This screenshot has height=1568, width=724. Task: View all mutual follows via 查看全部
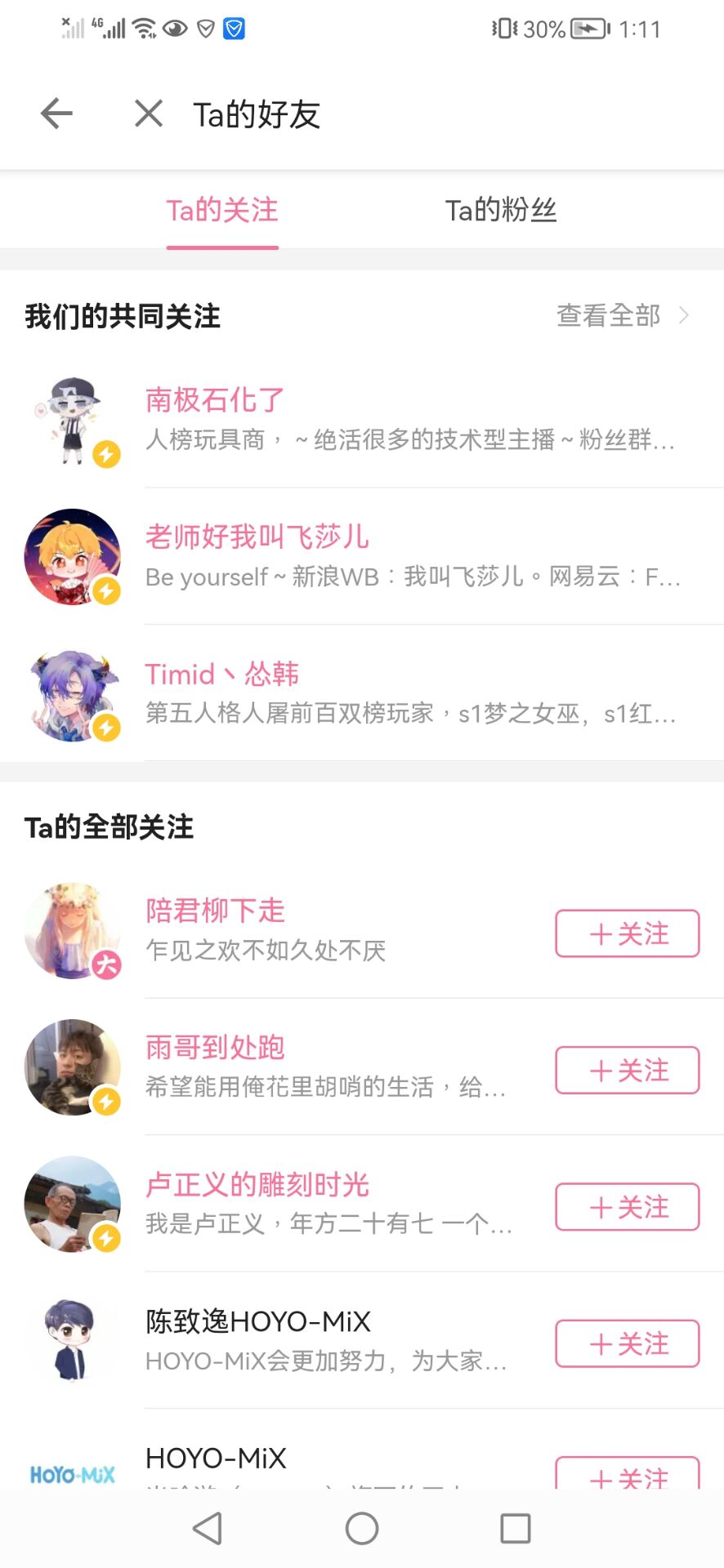[623, 315]
